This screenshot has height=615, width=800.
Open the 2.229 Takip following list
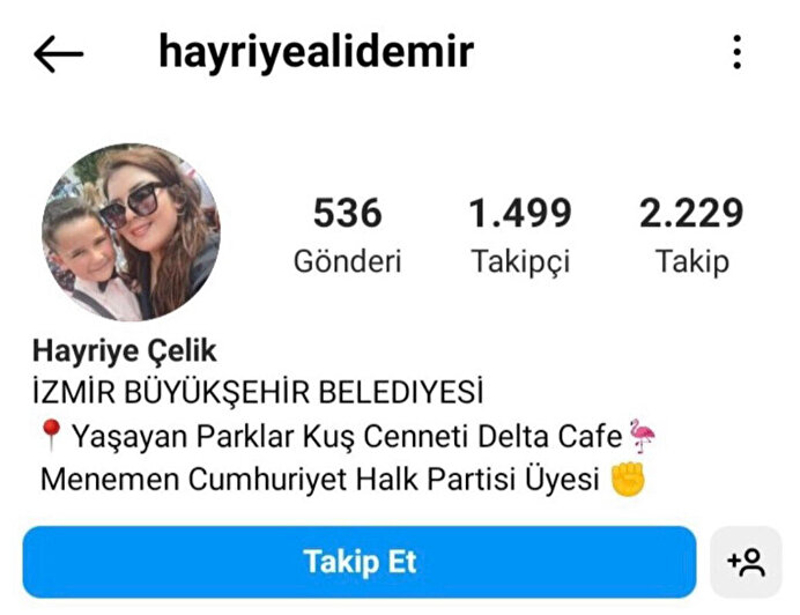691,235
